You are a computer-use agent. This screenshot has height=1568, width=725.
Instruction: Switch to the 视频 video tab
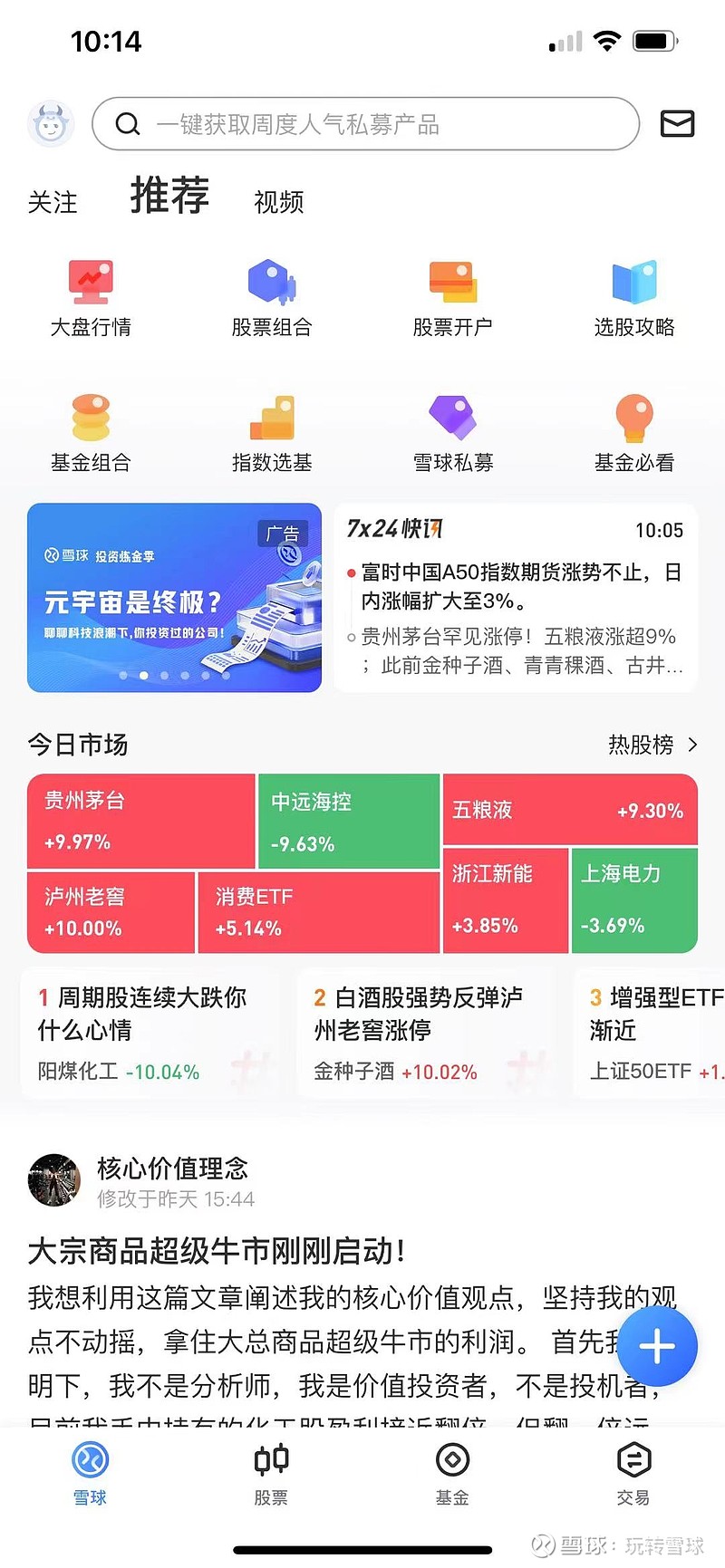coord(278,201)
